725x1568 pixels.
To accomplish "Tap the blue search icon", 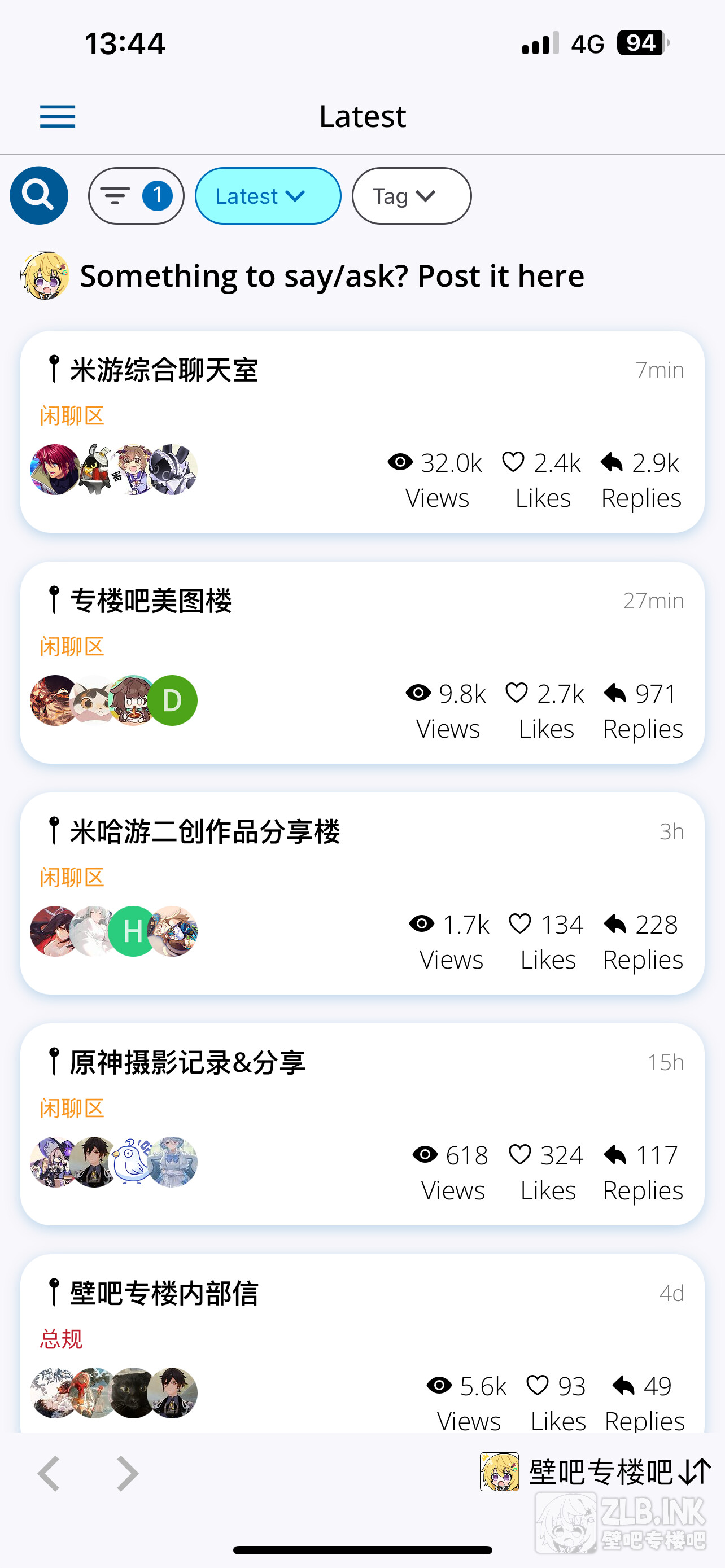I will [39, 195].
